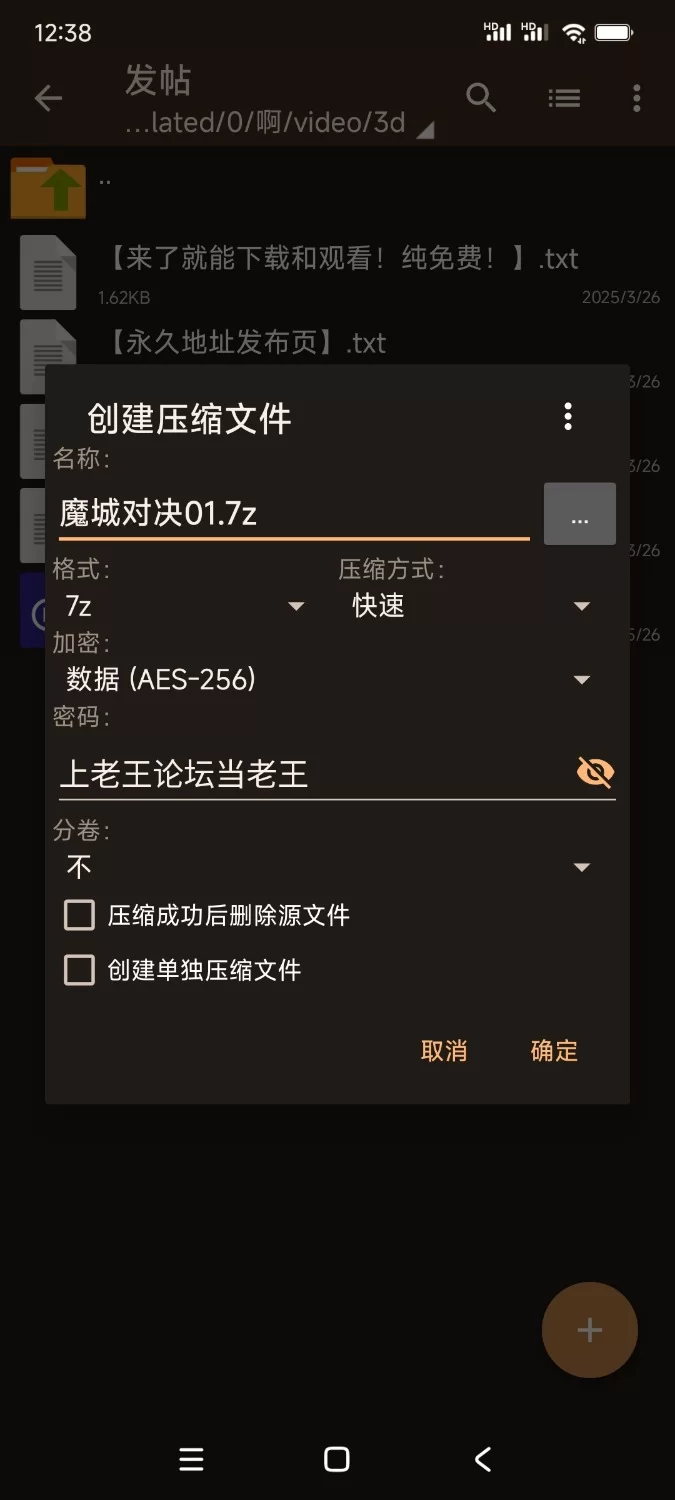This screenshot has width=675, height=1500.
Task: Open the 分卷 dropdown showing 不
Action: 328,867
